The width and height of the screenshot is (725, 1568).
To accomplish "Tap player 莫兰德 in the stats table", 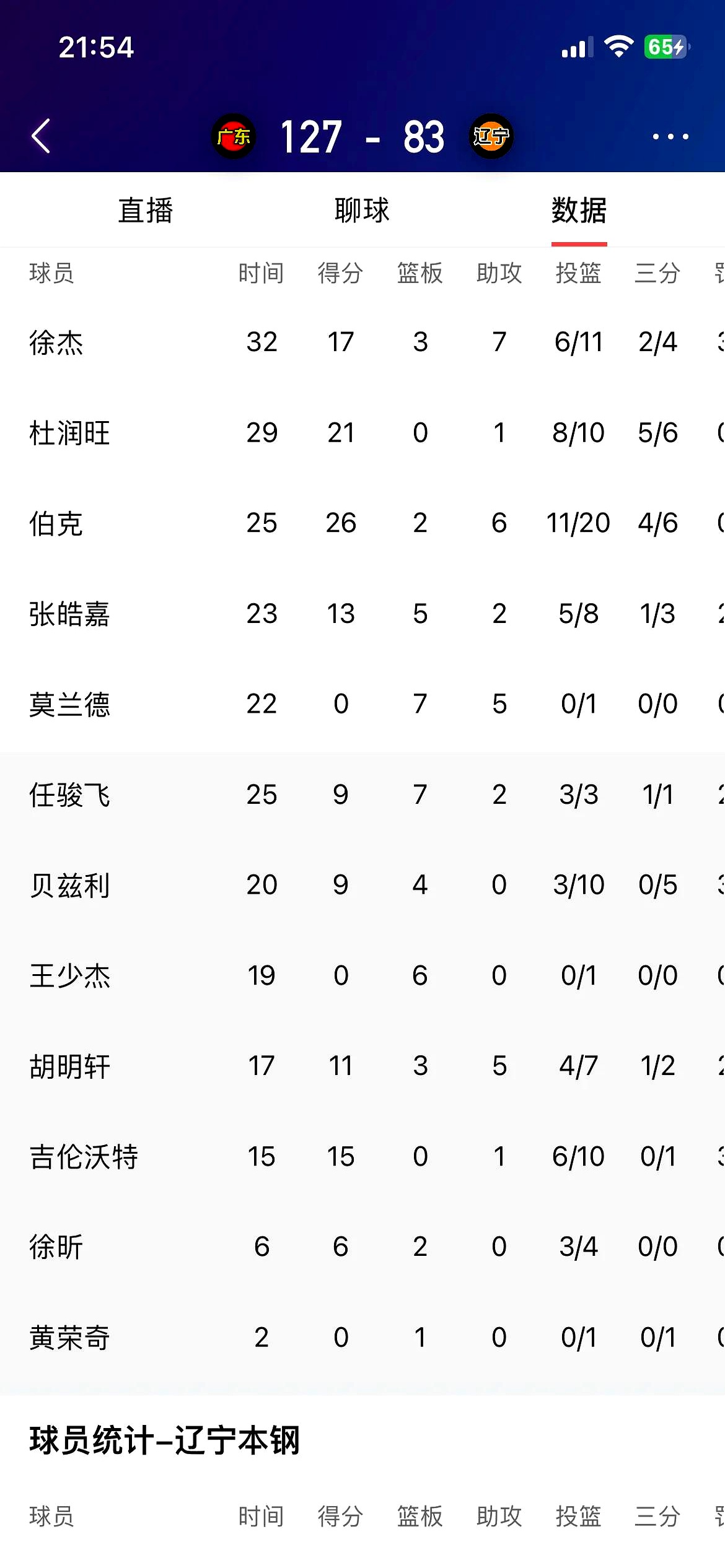I will [70, 704].
